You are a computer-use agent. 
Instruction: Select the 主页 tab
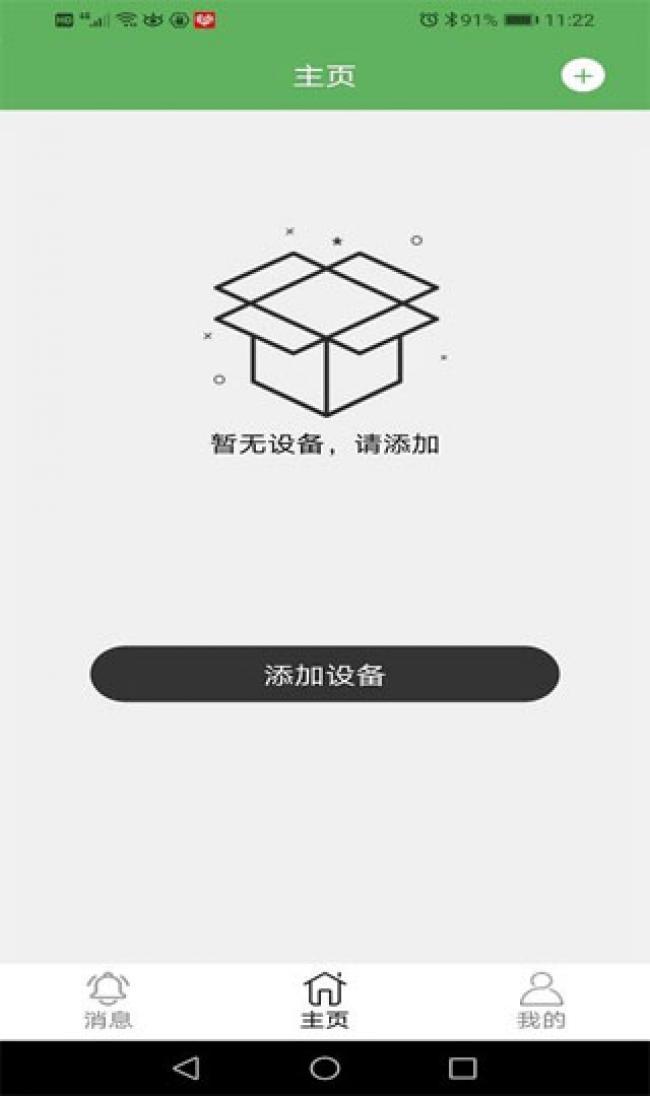click(x=324, y=1000)
